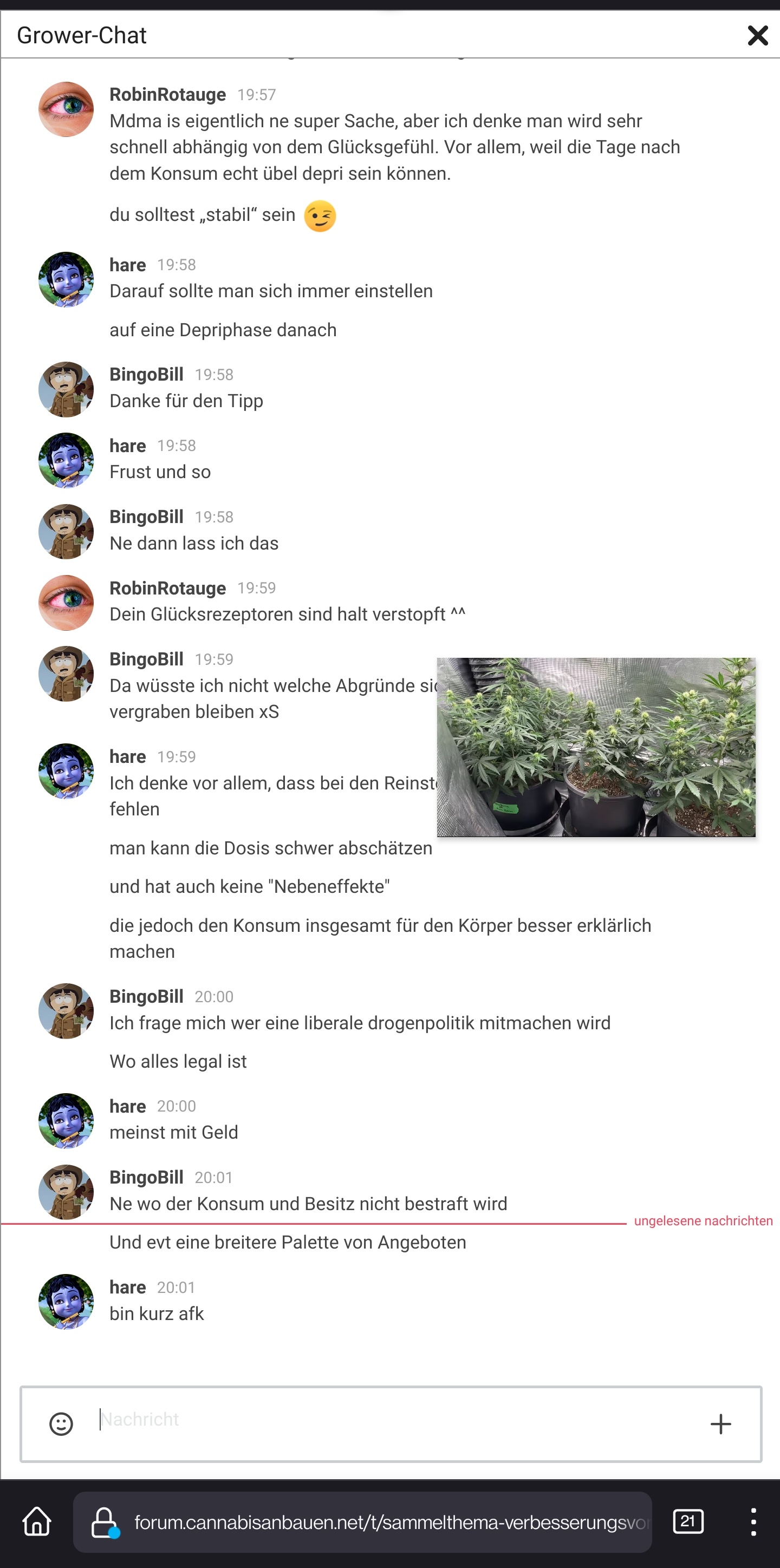Open hare's avatar next to 'Frust und so'
Screen dimensions: 780x1568
coord(66,460)
